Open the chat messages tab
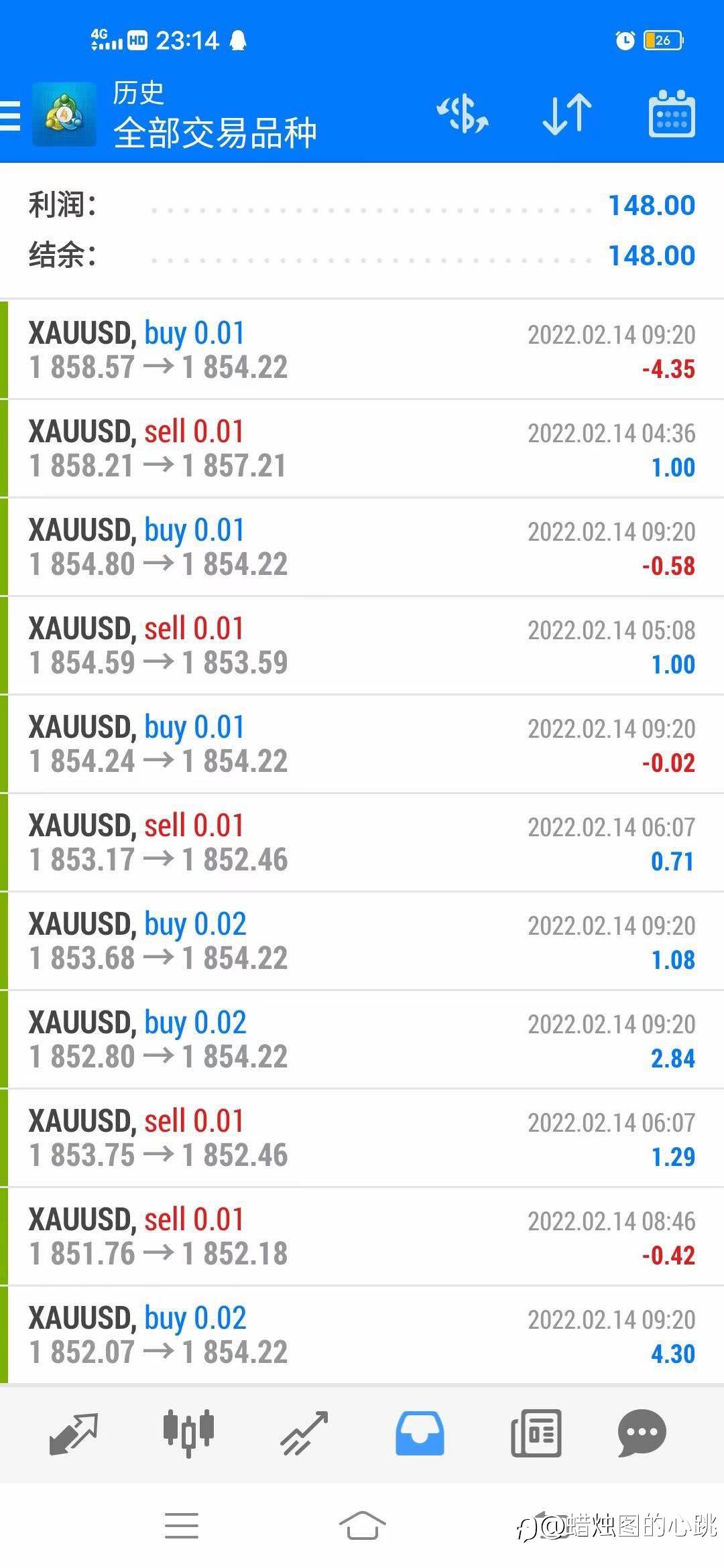This screenshot has height=1568, width=724. [642, 1433]
